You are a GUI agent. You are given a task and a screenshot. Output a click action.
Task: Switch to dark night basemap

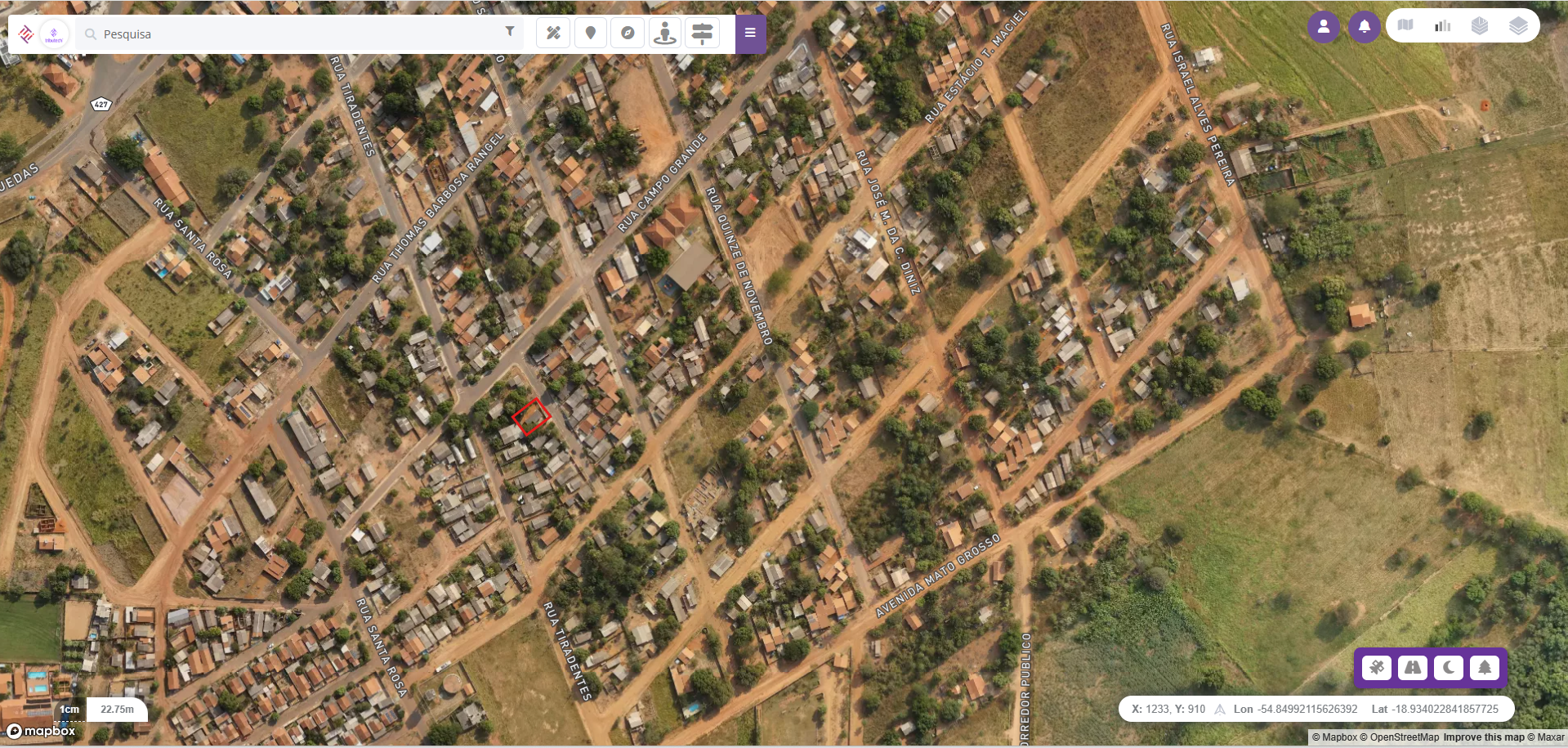pyautogui.click(x=1449, y=668)
